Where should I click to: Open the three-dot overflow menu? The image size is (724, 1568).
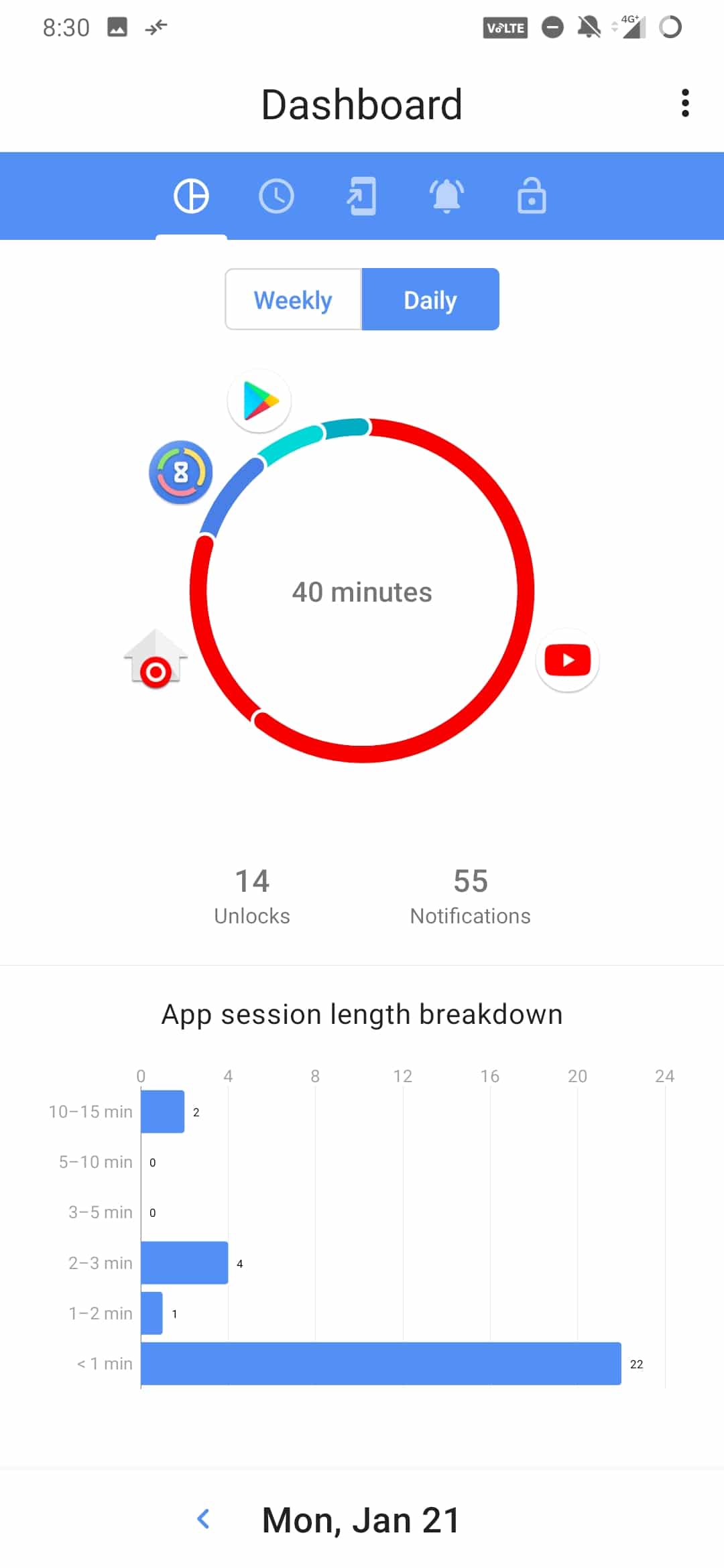[x=684, y=103]
